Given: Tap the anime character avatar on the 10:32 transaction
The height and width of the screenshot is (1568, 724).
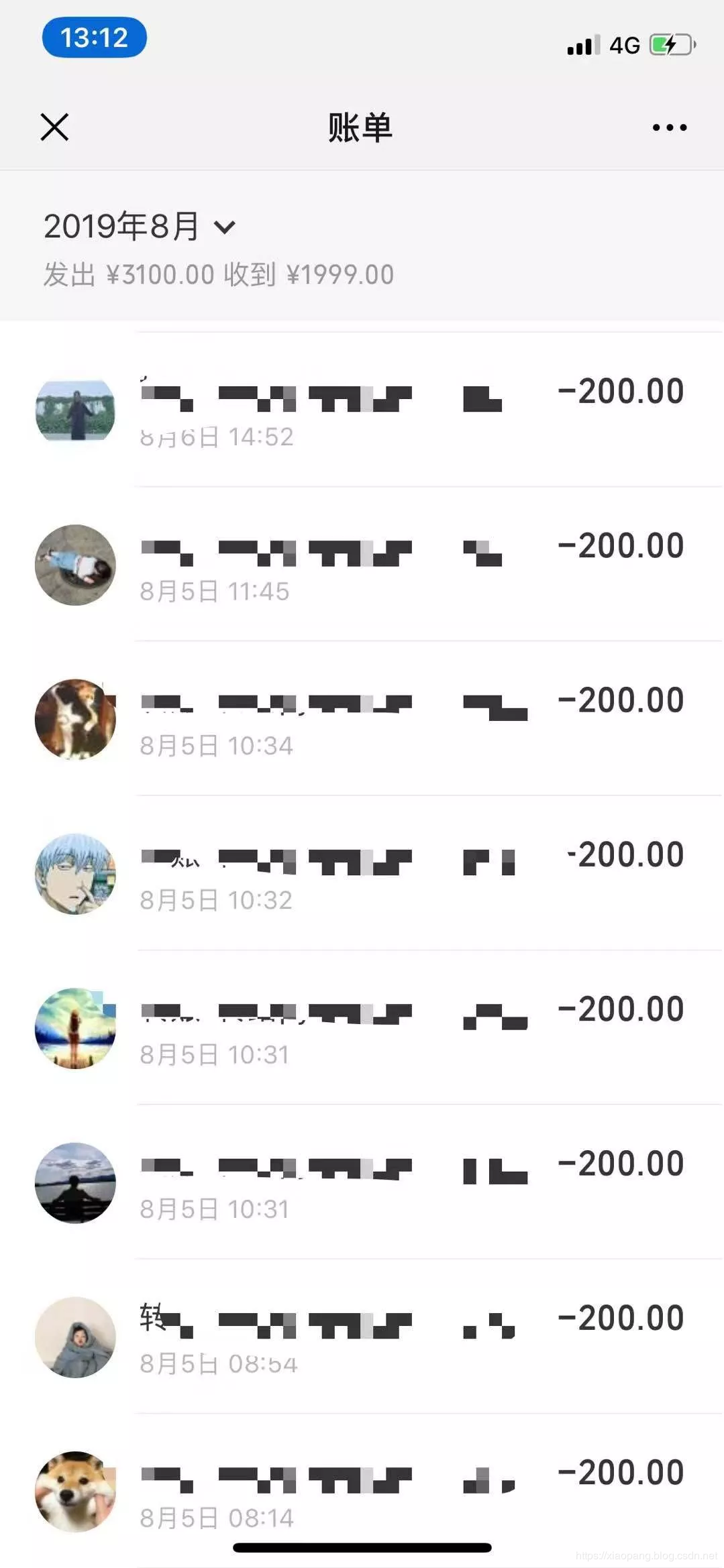Looking at the screenshot, I should pyautogui.click(x=75, y=874).
